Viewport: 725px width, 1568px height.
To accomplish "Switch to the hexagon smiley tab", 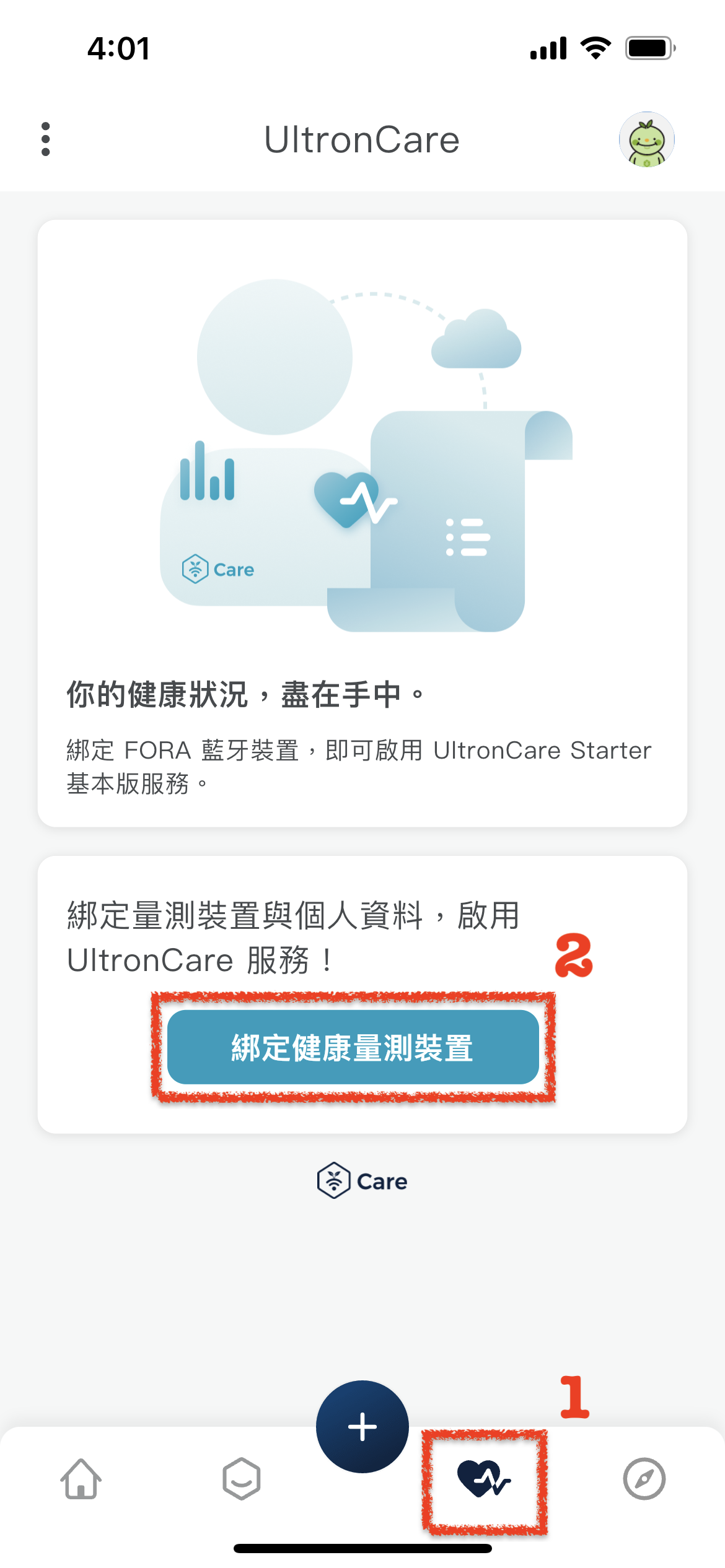I will [x=242, y=1479].
